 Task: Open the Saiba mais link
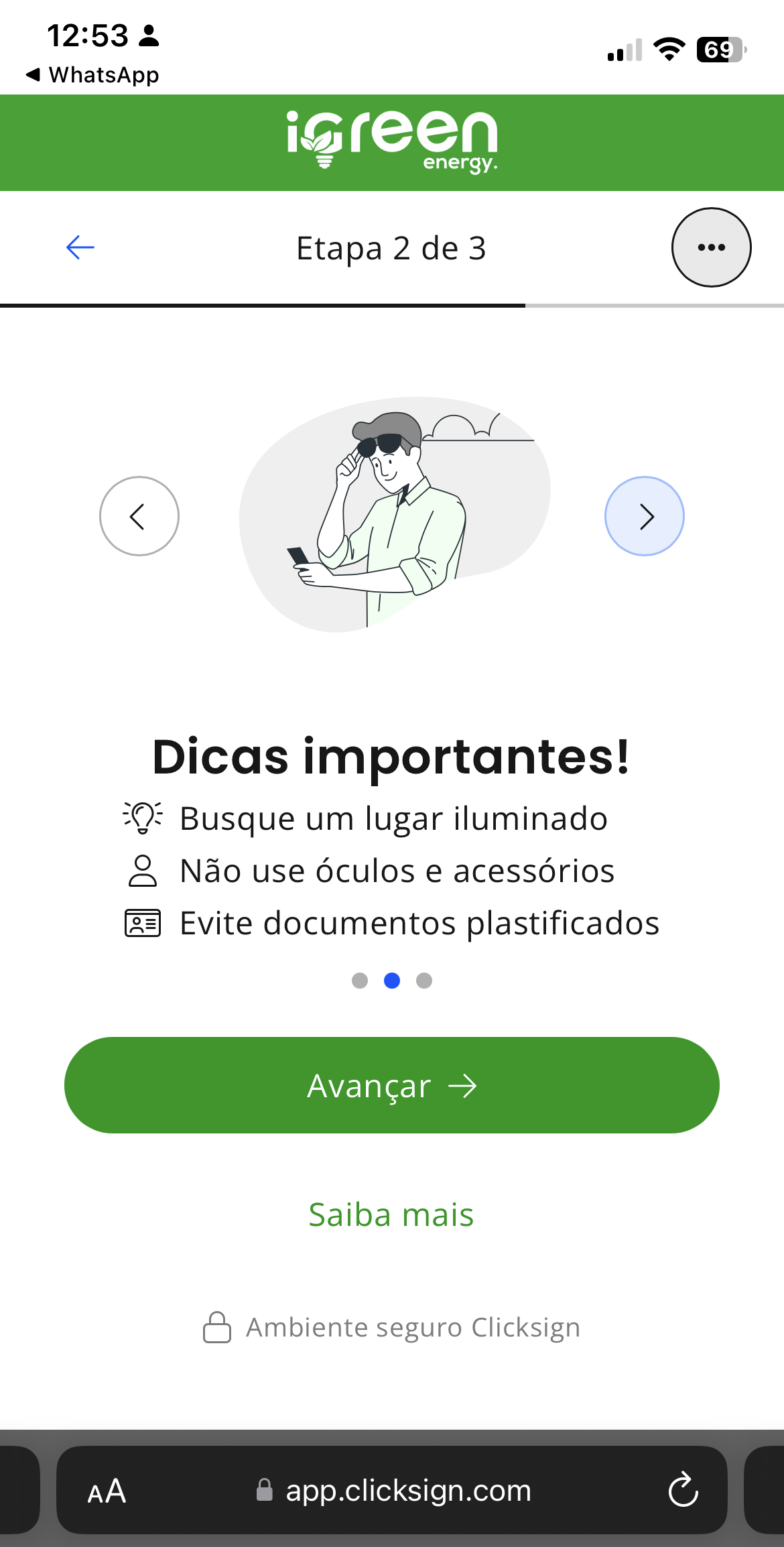click(x=391, y=1215)
